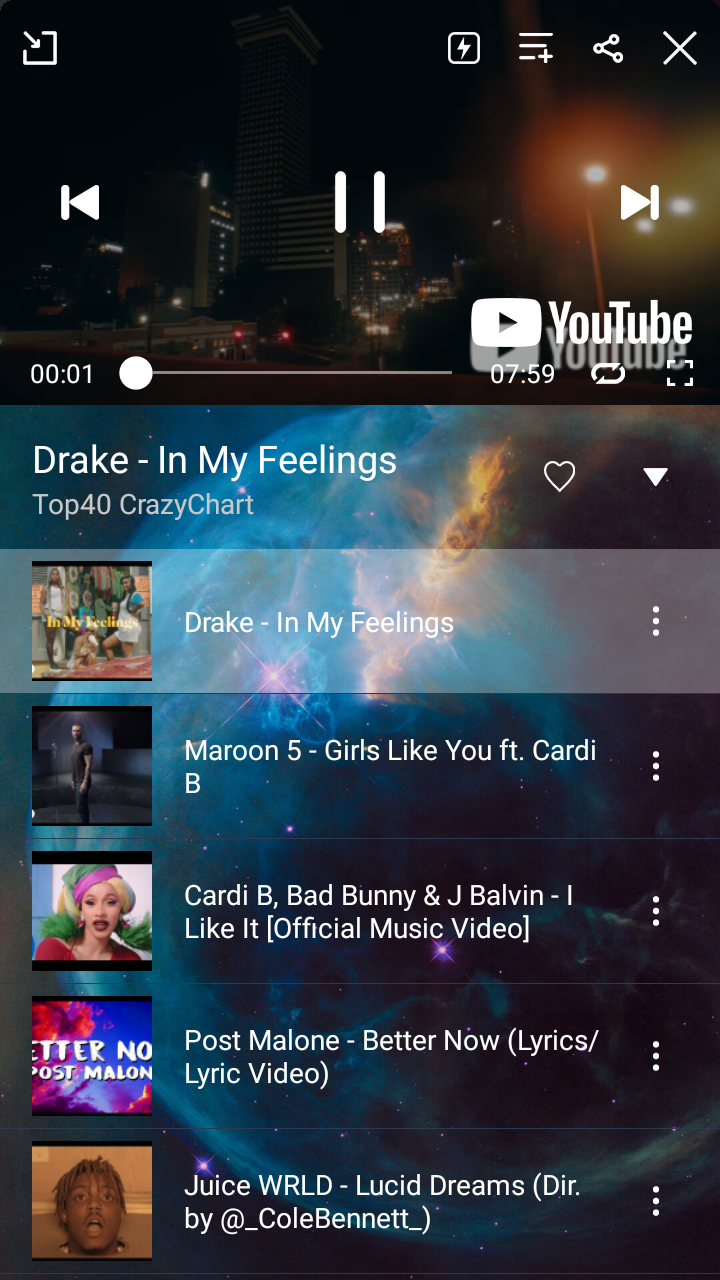Collapse the playlist with the down arrow
The image size is (720, 1280).
(655, 477)
